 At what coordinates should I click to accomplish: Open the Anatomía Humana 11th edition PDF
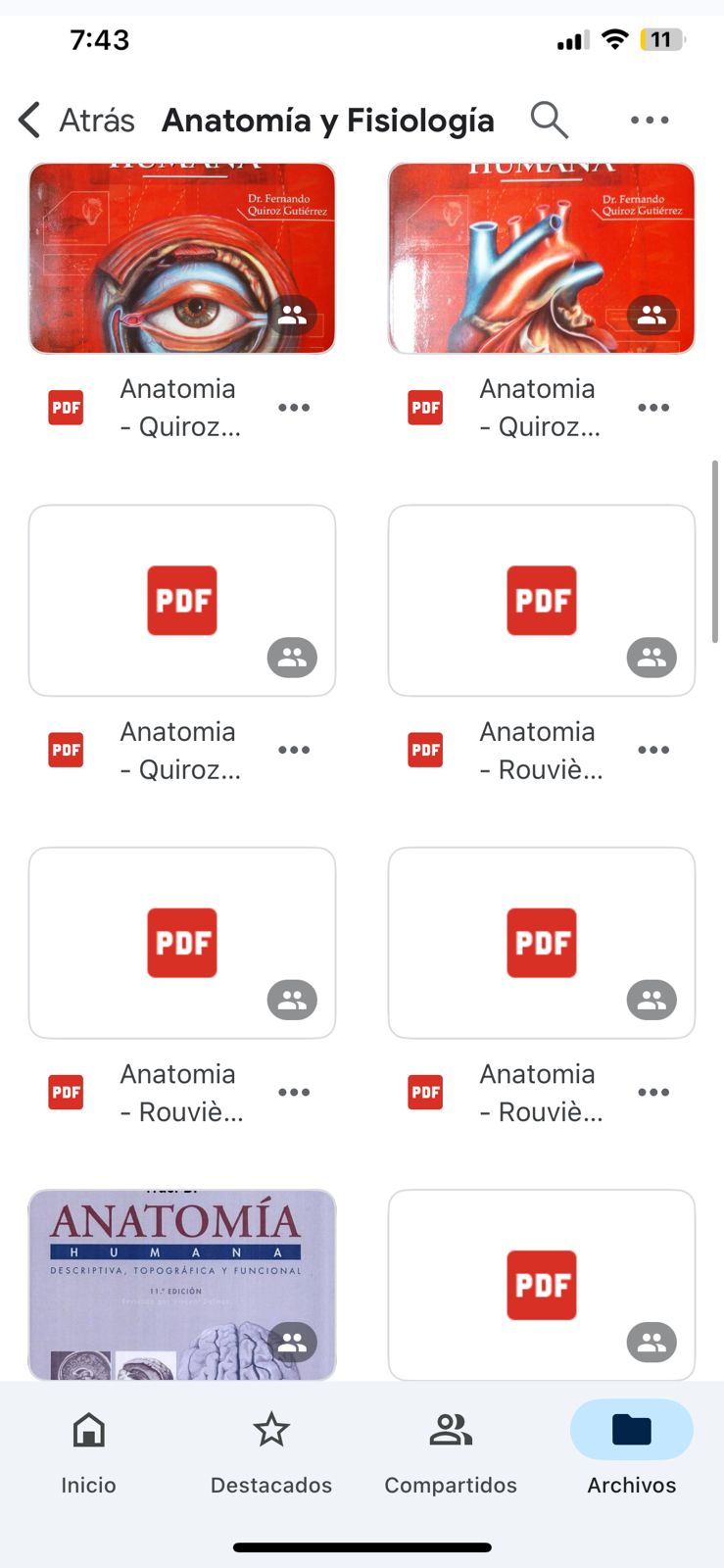(182, 1284)
